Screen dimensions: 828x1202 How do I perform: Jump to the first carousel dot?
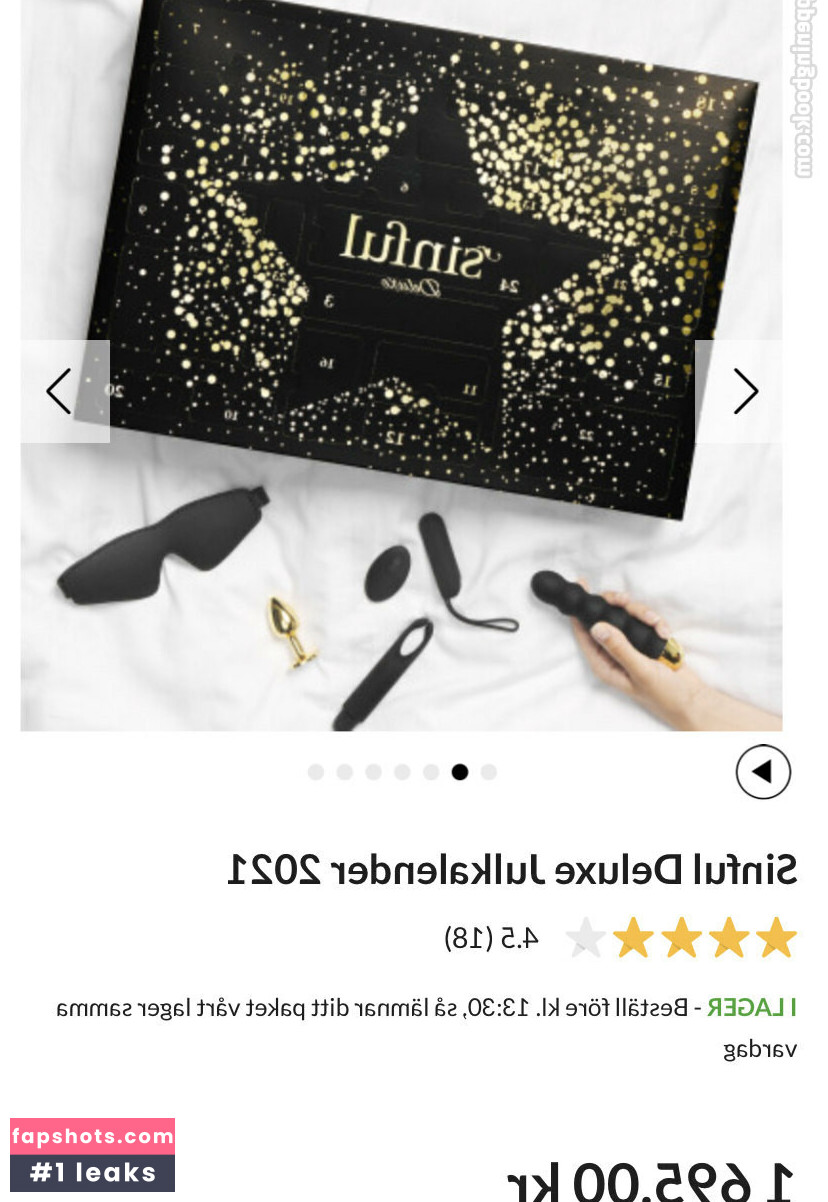(316, 772)
